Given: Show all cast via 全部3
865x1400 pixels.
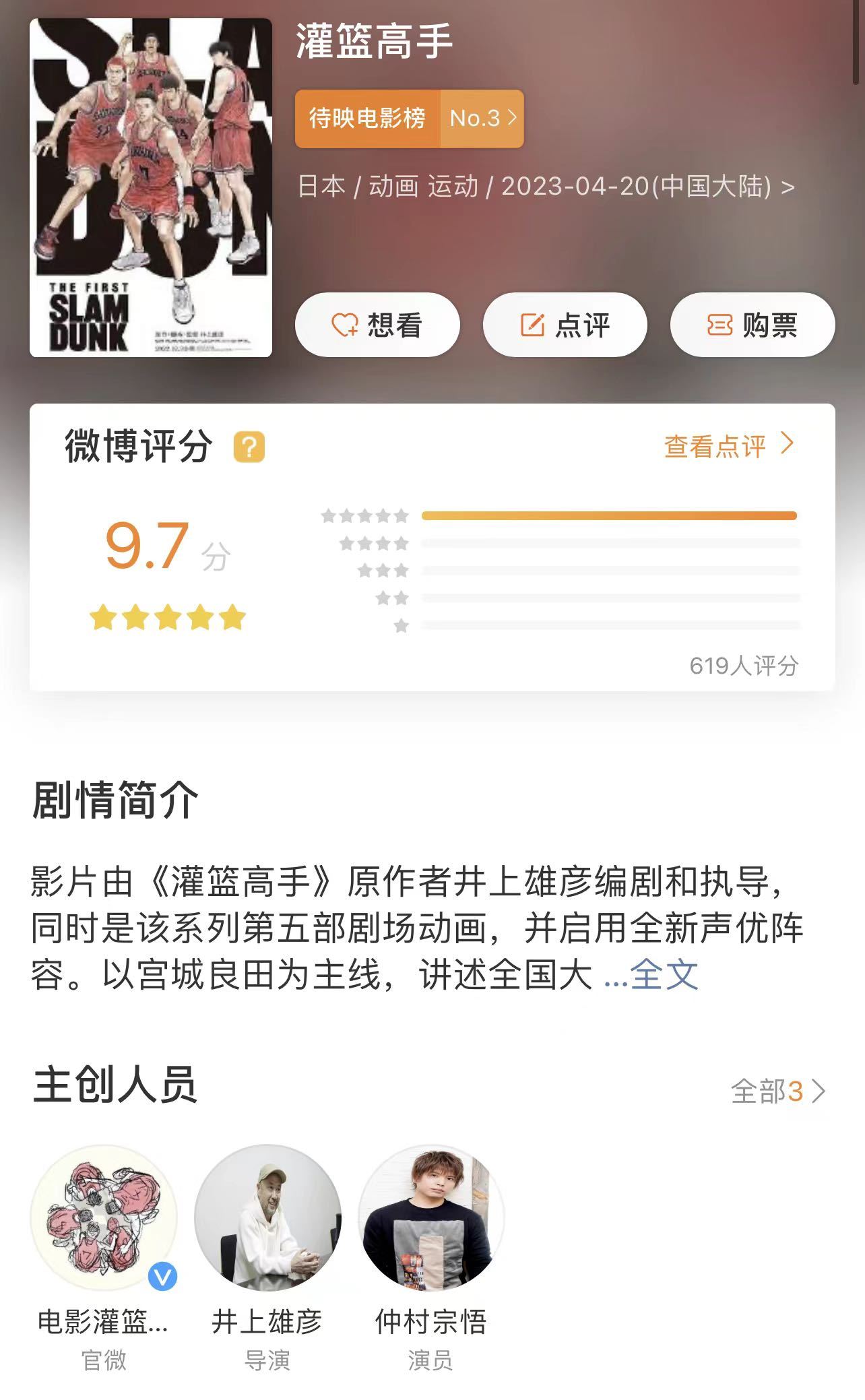Looking at the screenshot, I should pos(777,1091).
